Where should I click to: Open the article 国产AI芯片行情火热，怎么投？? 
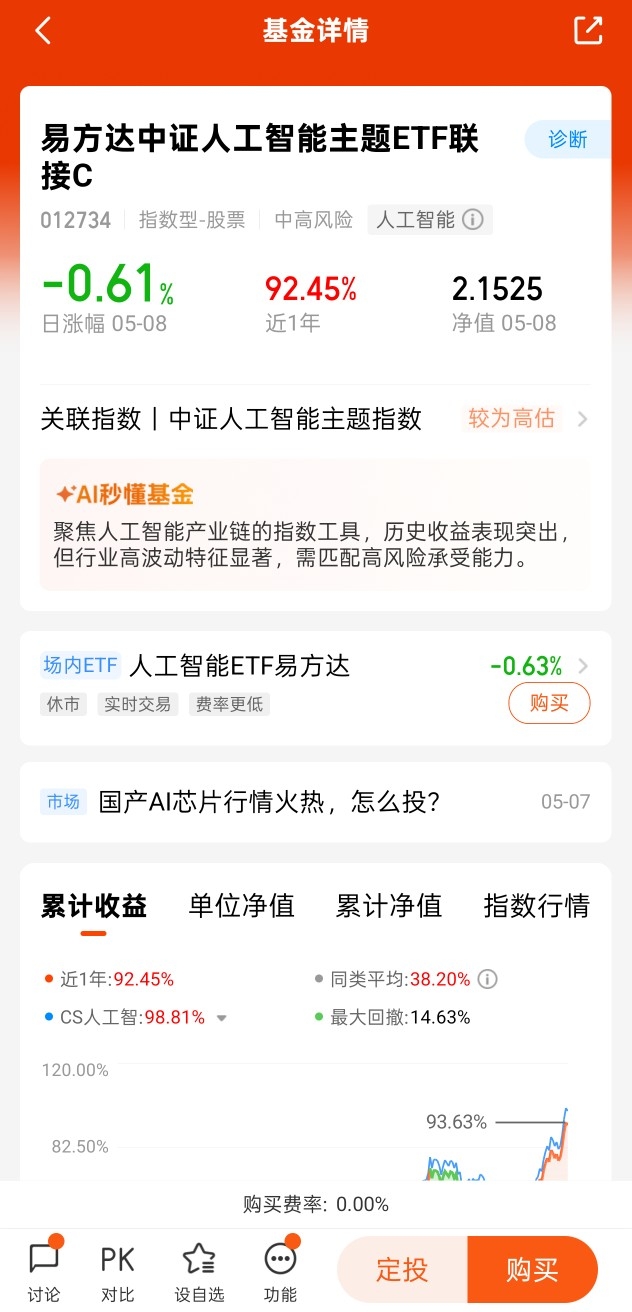tap(315, 802)
